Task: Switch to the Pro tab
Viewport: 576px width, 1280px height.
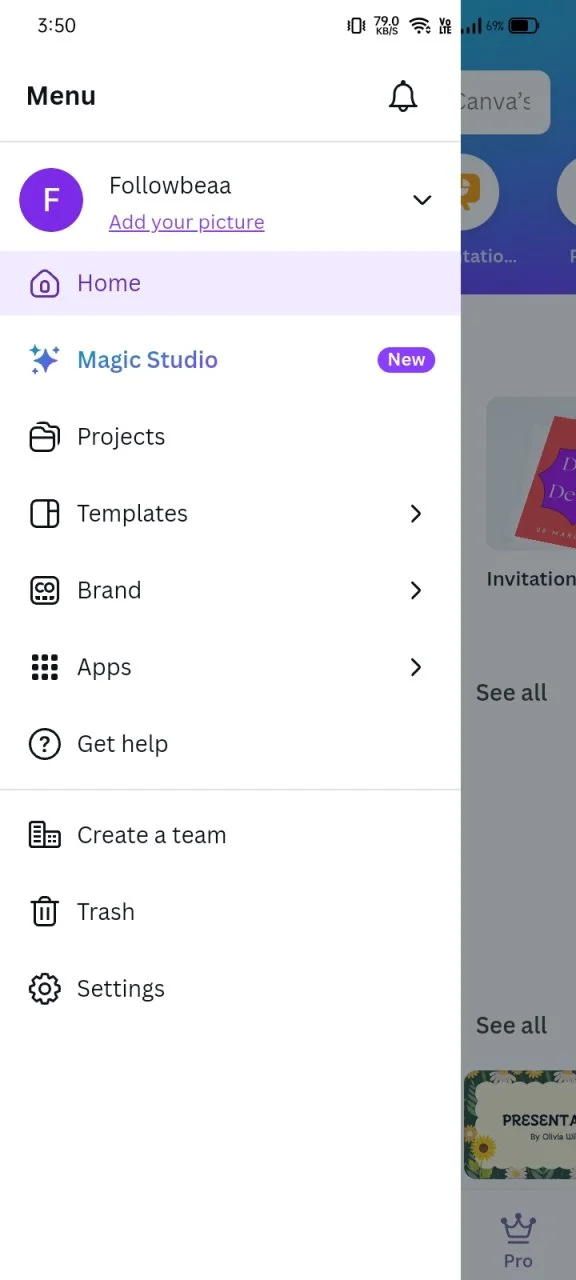Action: pos(518,1241)
